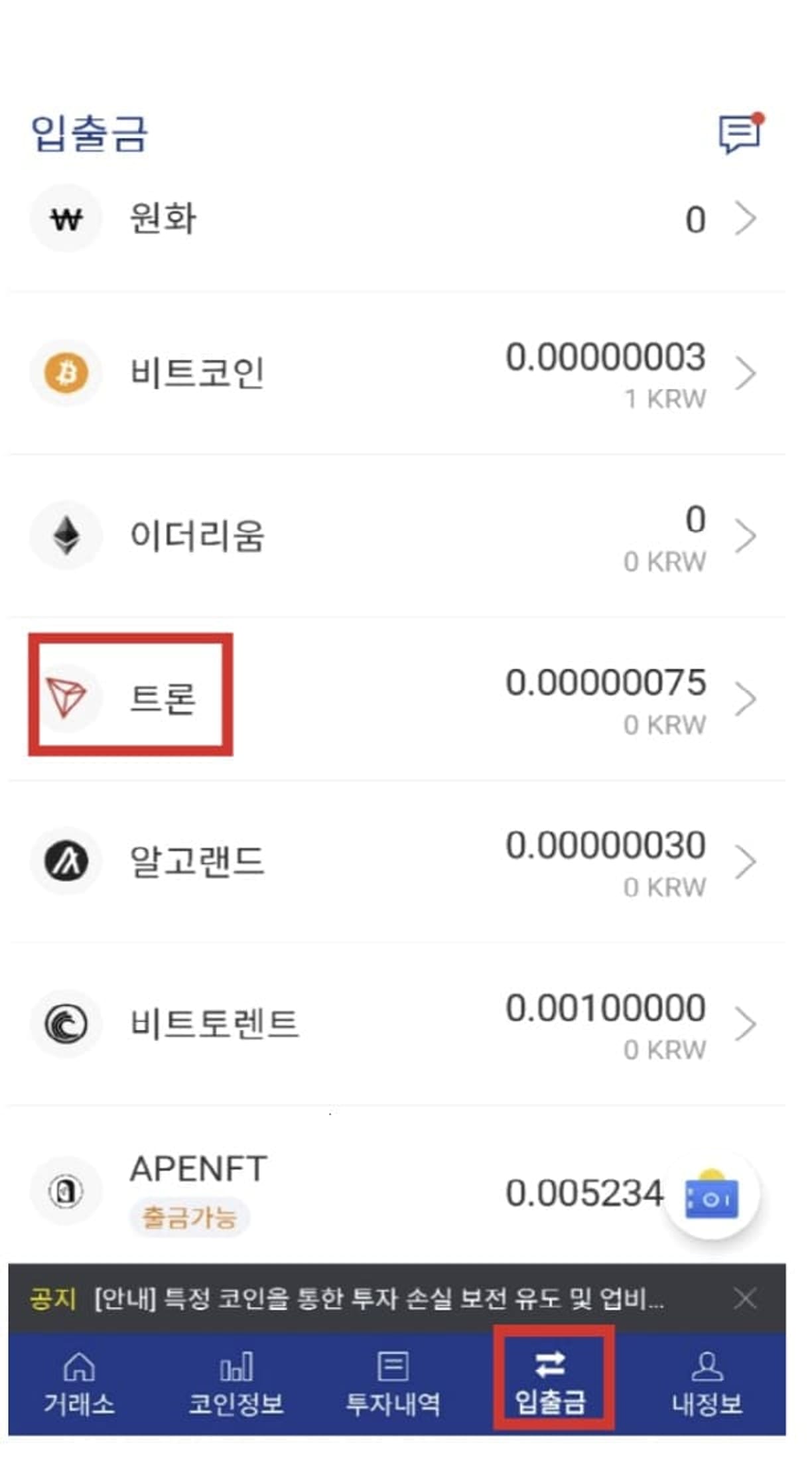
Task: Open the 비트토렌트 row
Action: coord(398,1024)
